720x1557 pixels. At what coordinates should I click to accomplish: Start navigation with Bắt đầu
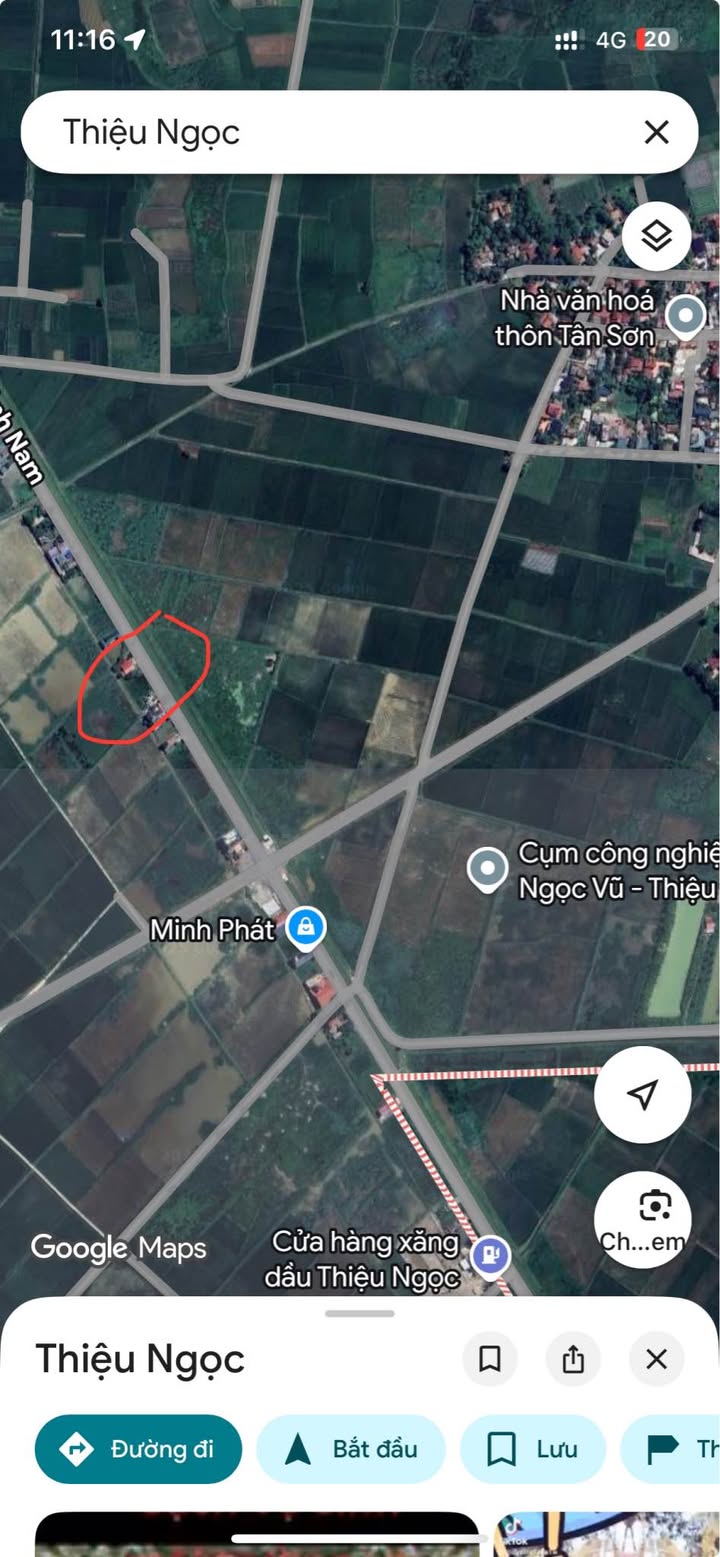click(351, 1449)
